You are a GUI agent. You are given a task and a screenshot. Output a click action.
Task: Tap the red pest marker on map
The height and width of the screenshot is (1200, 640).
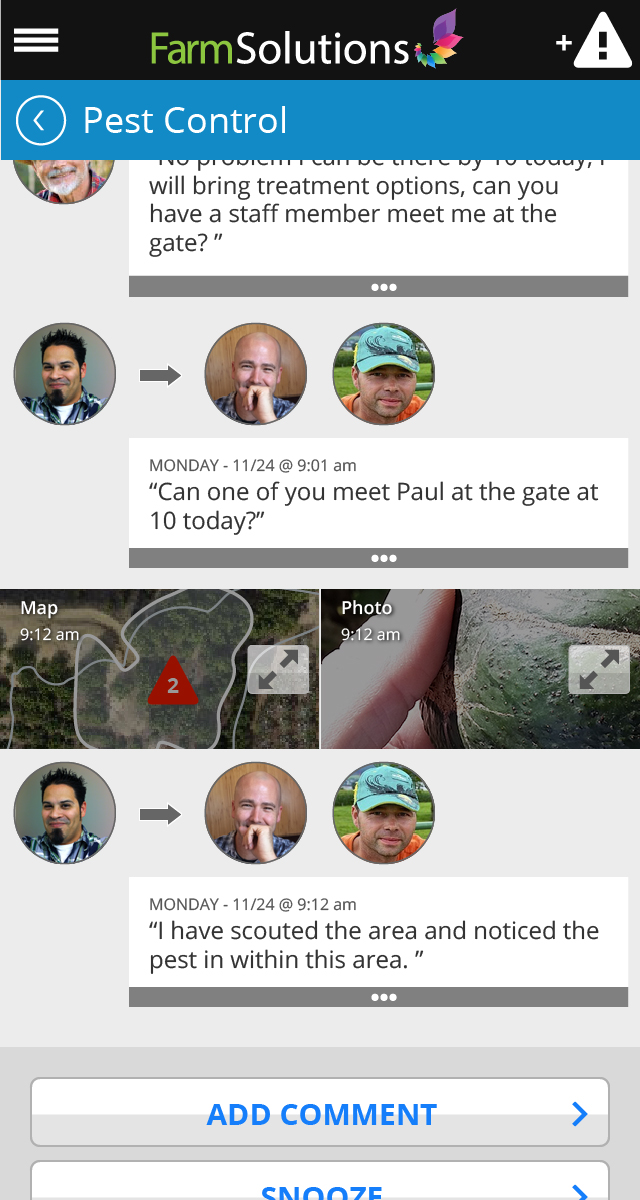click(173, 683)
